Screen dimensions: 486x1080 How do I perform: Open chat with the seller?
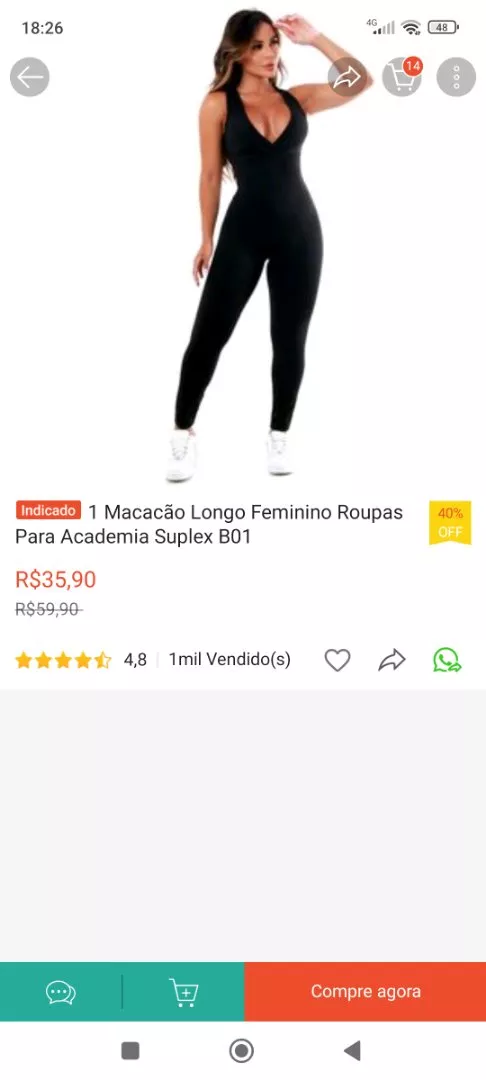tap(61, 992)
